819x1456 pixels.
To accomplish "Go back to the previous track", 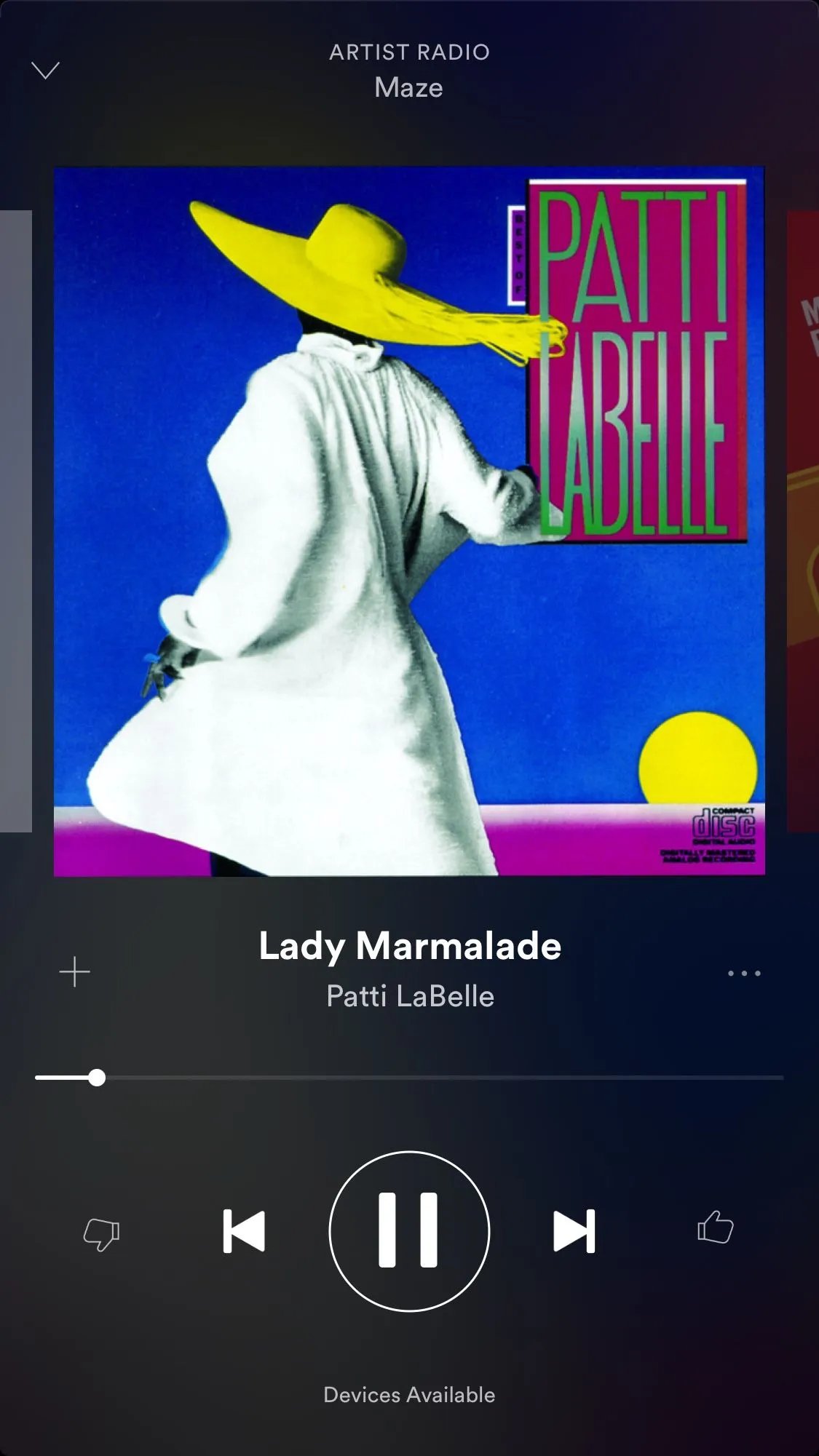I will pyautogui.click(x=244, y=1231).
